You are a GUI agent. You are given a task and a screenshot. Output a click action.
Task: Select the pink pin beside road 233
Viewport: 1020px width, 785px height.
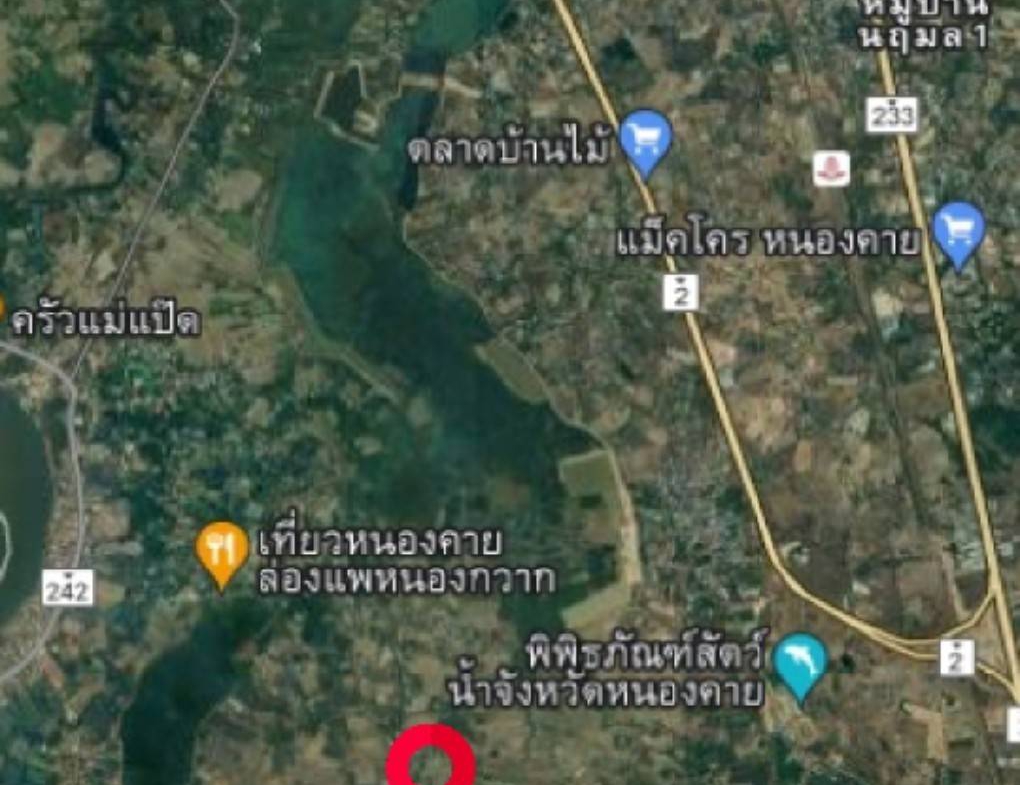click(830, 168)
